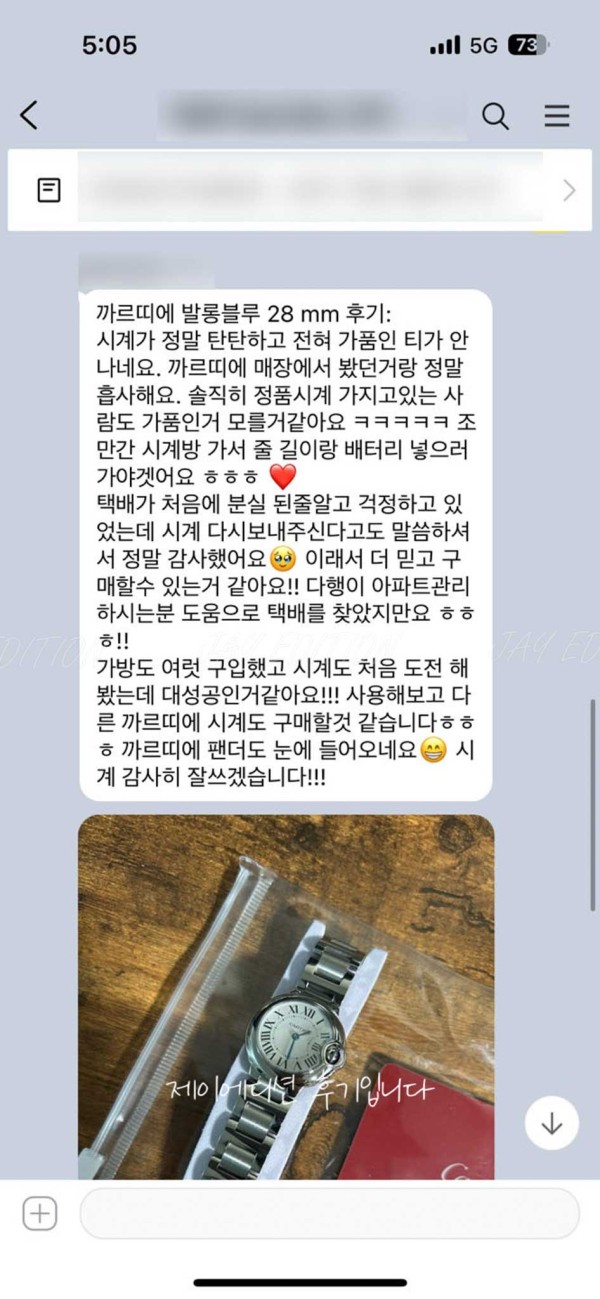Go back to the chat list
600x1299 pixels.
29,116
